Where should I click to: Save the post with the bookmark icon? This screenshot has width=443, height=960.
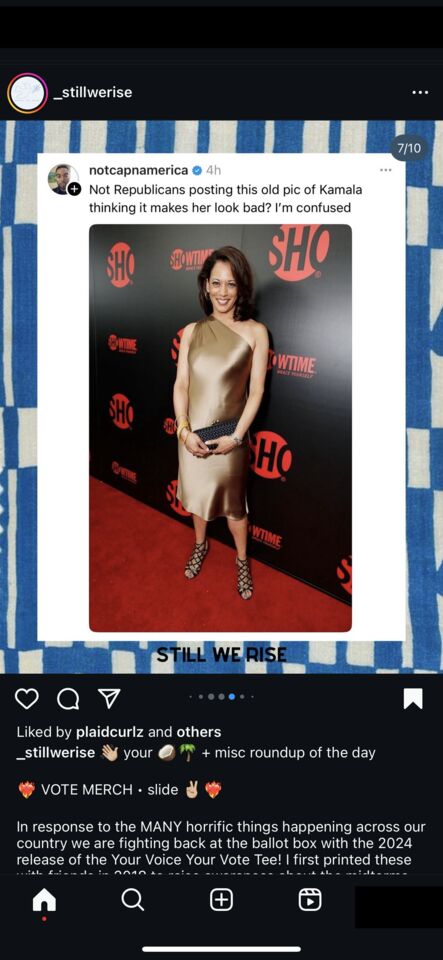coord(413,699)
